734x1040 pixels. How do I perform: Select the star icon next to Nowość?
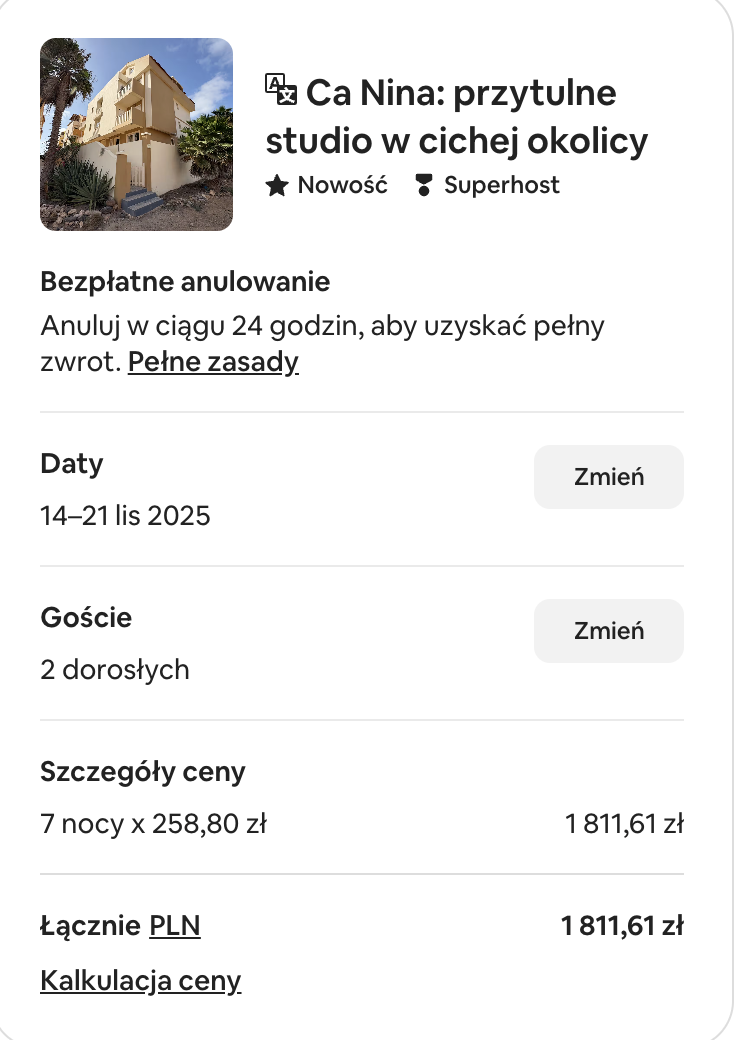coord(276,184)
